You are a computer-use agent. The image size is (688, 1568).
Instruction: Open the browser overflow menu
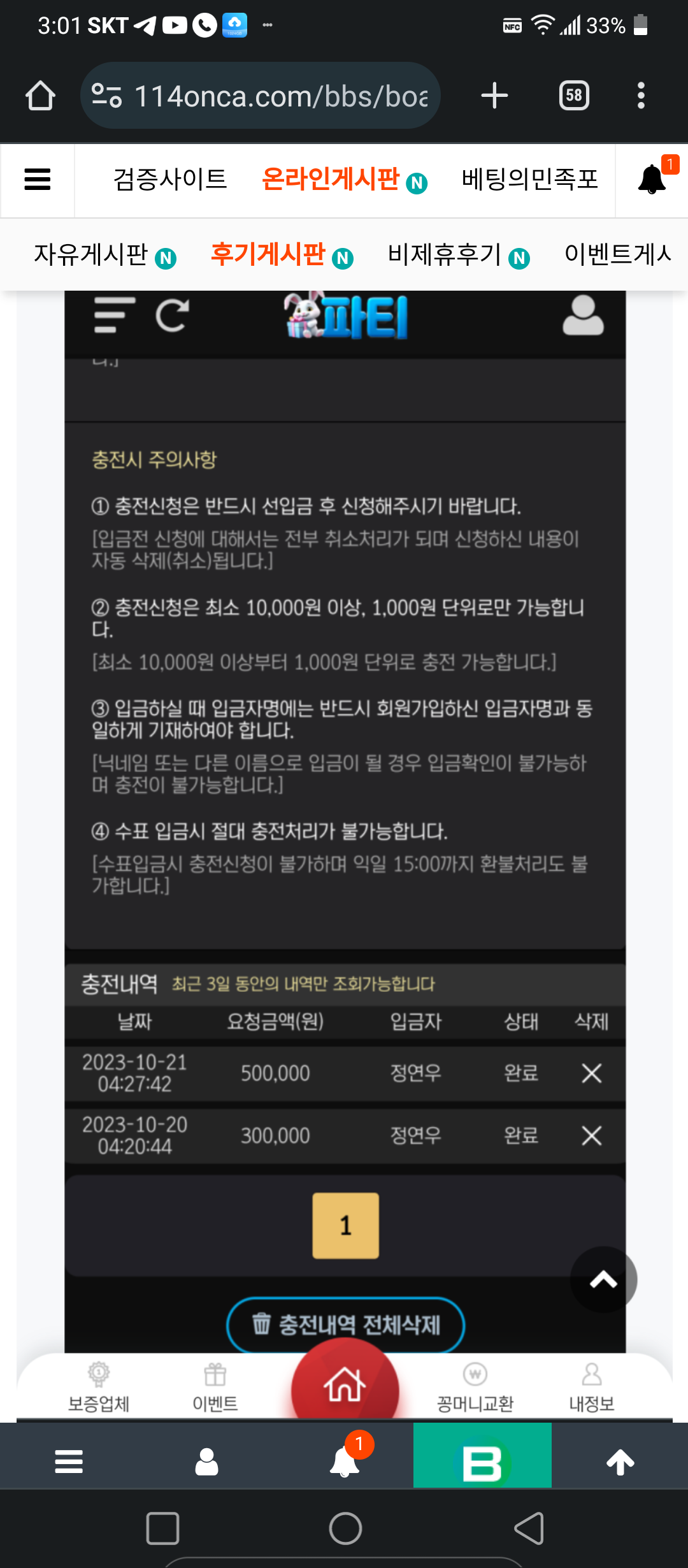[641, 96]
